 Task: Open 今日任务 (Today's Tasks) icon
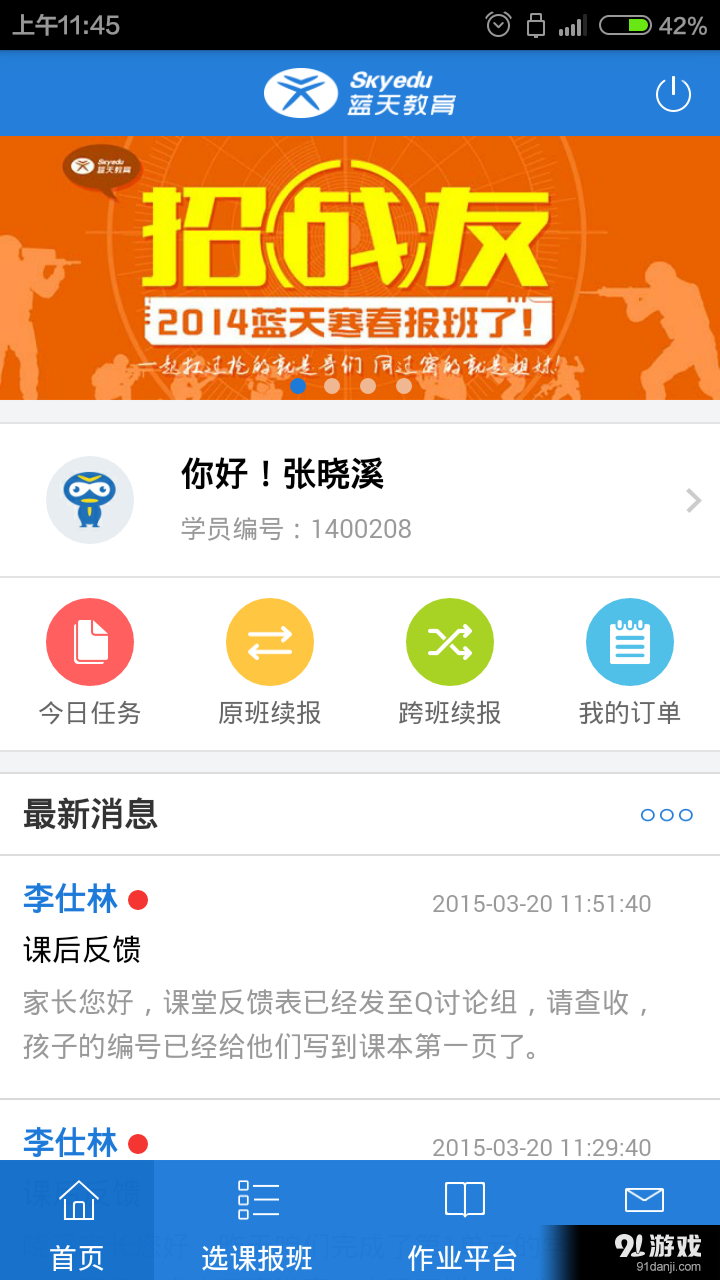[x=90, y=642]
